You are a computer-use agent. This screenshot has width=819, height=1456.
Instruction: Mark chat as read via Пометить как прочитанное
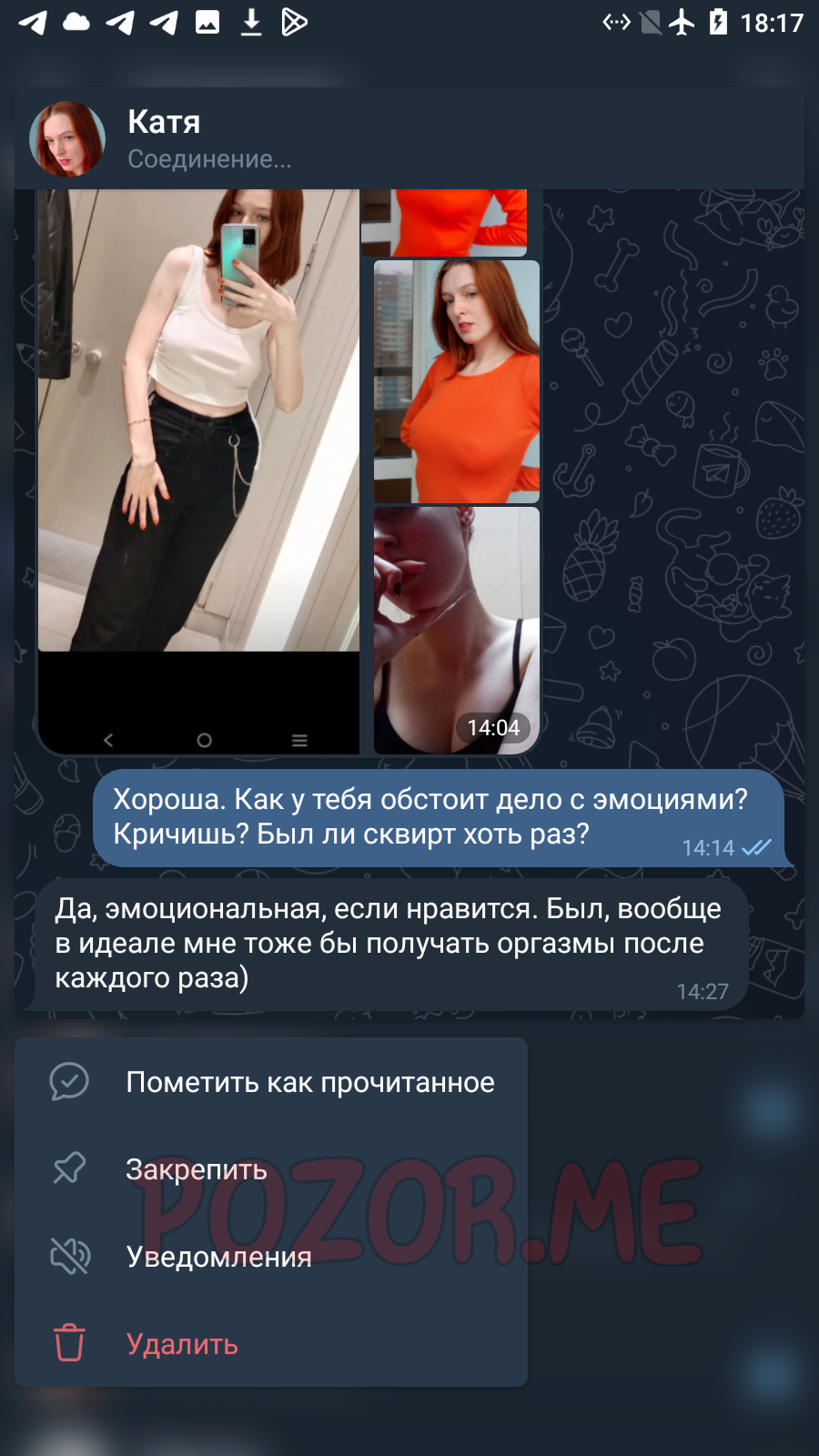pos(271,1082)
